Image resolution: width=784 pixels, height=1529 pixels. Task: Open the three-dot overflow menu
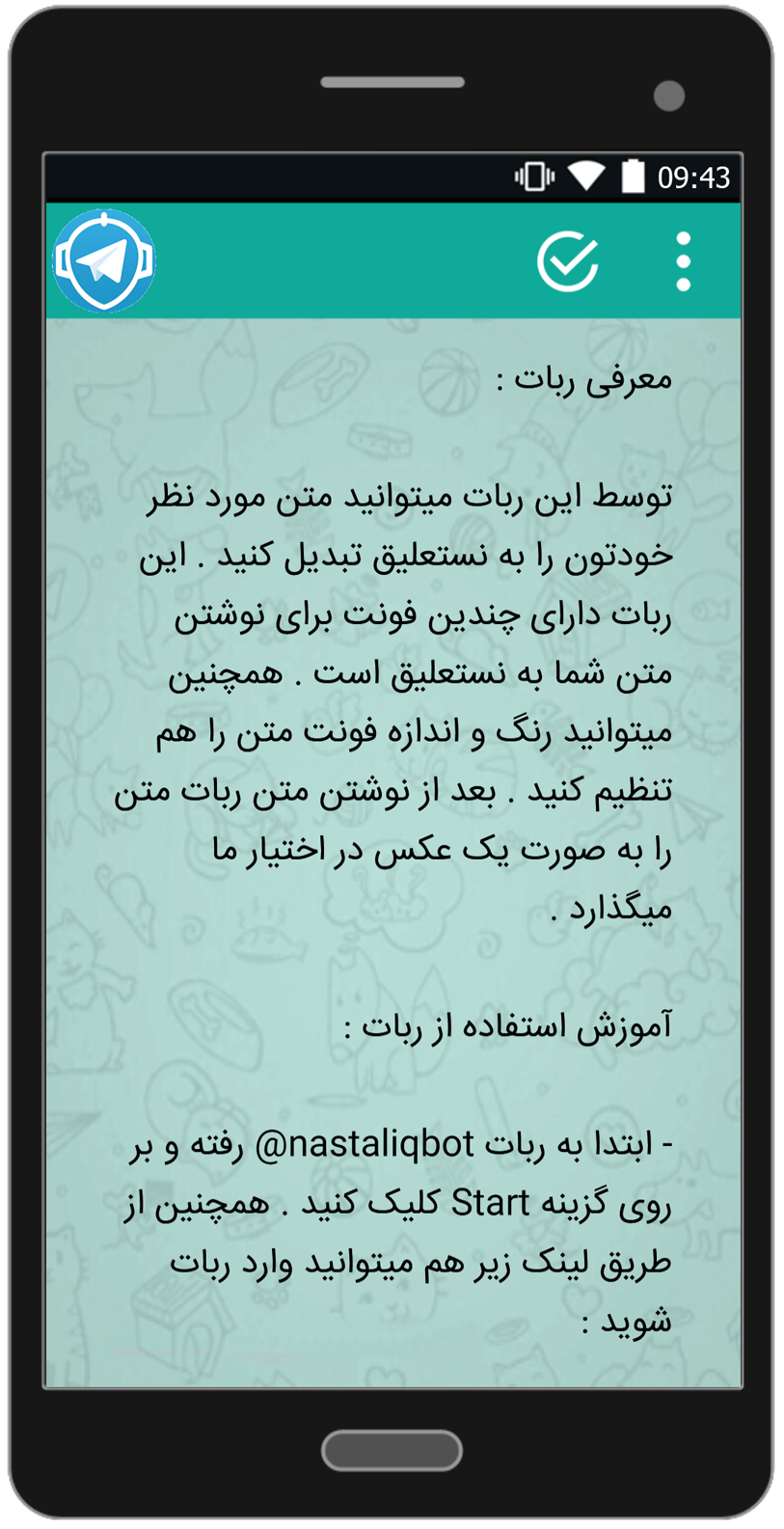tap(683, 261)
